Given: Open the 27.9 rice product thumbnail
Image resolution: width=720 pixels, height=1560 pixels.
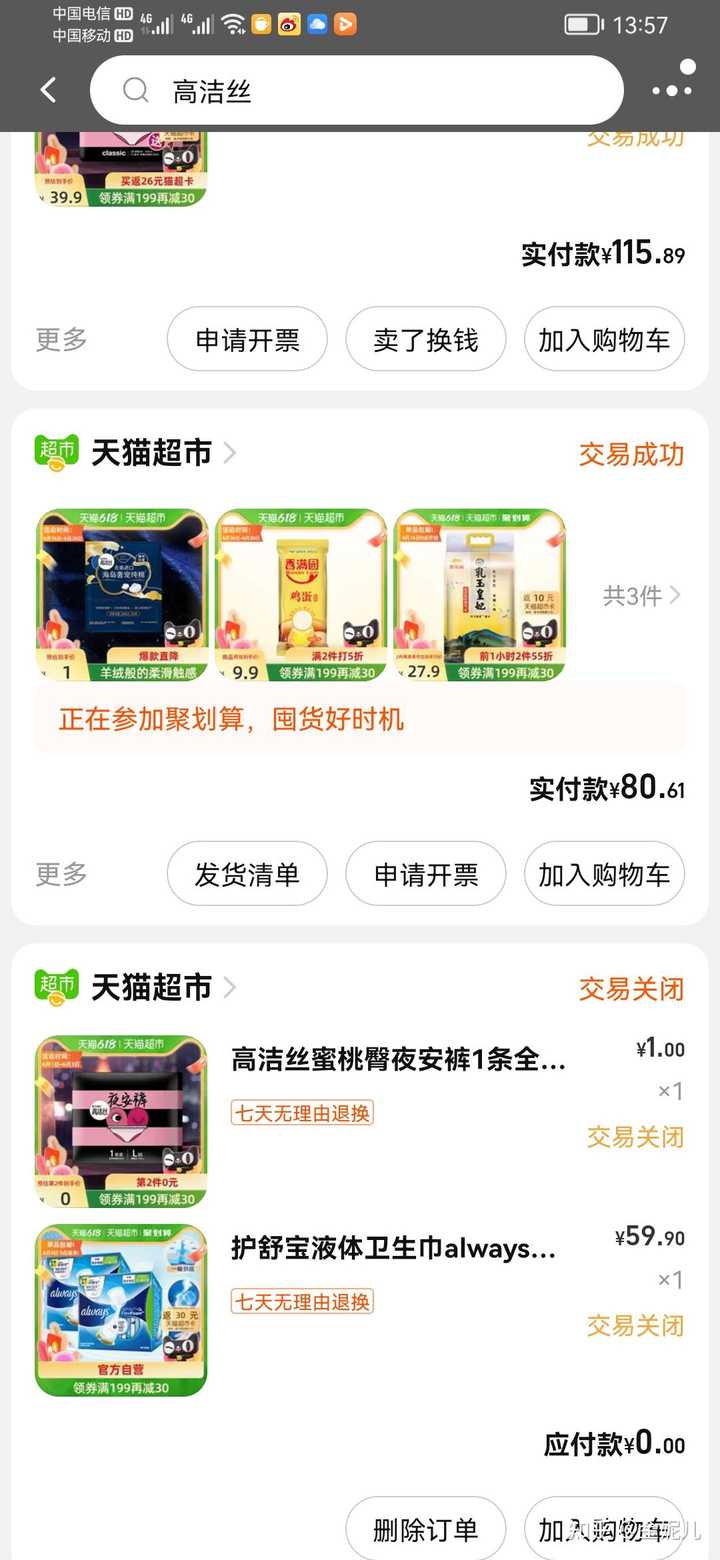Looking at the screenshot, I should [480, 595].
